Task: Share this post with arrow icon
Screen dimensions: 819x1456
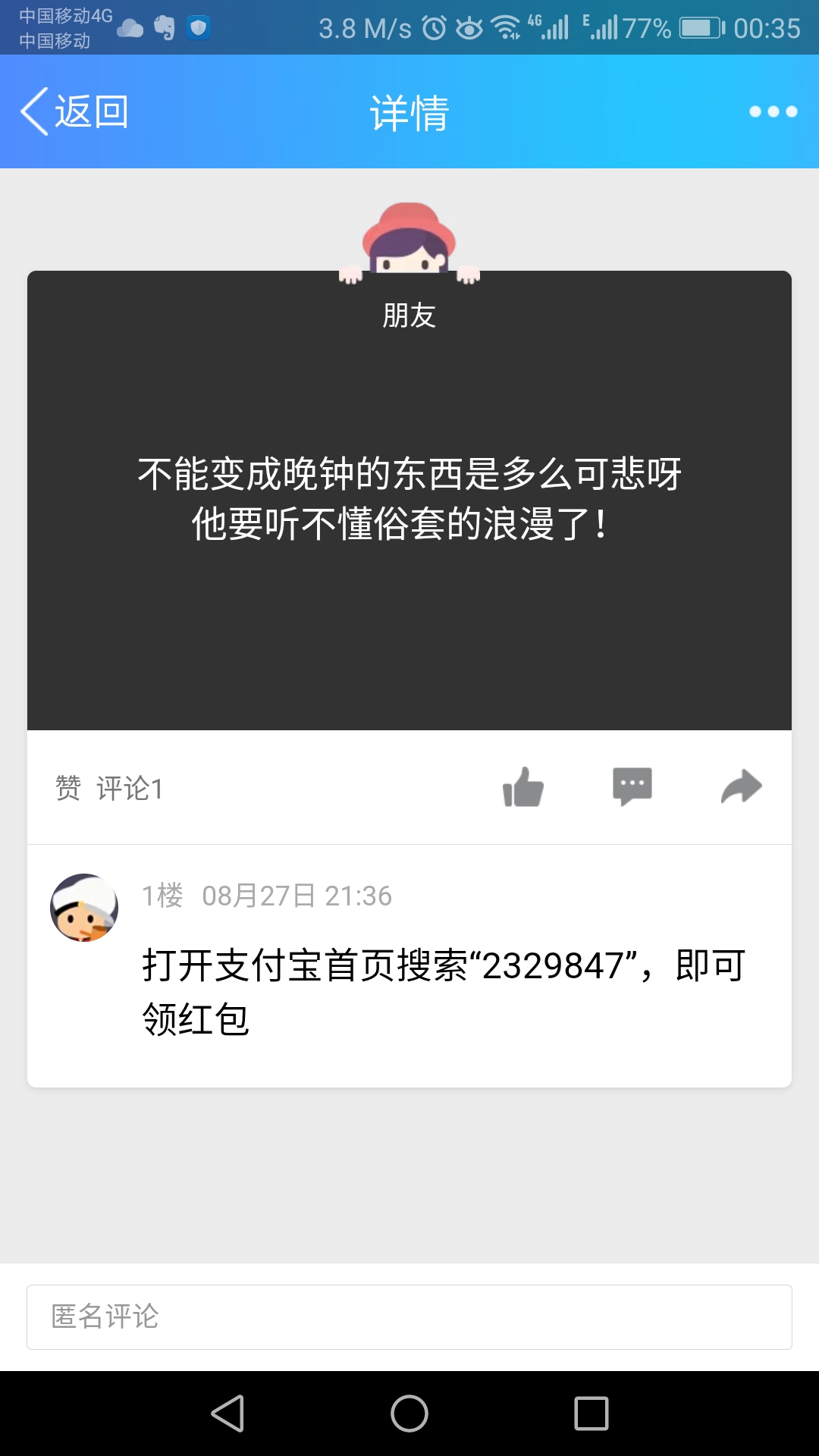Action: click(x=741, y=787)
